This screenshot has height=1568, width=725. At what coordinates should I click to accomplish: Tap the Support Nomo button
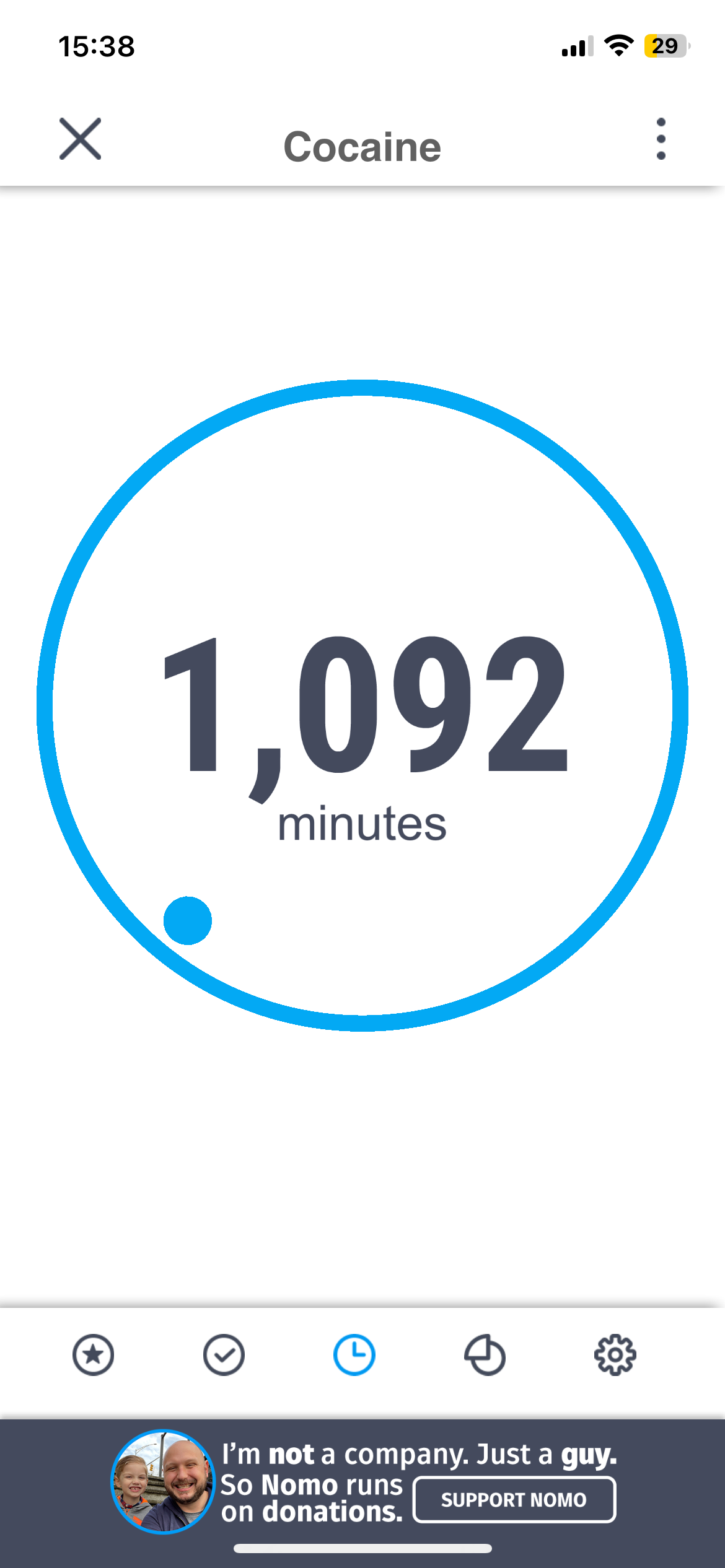tap(514, 1499)
